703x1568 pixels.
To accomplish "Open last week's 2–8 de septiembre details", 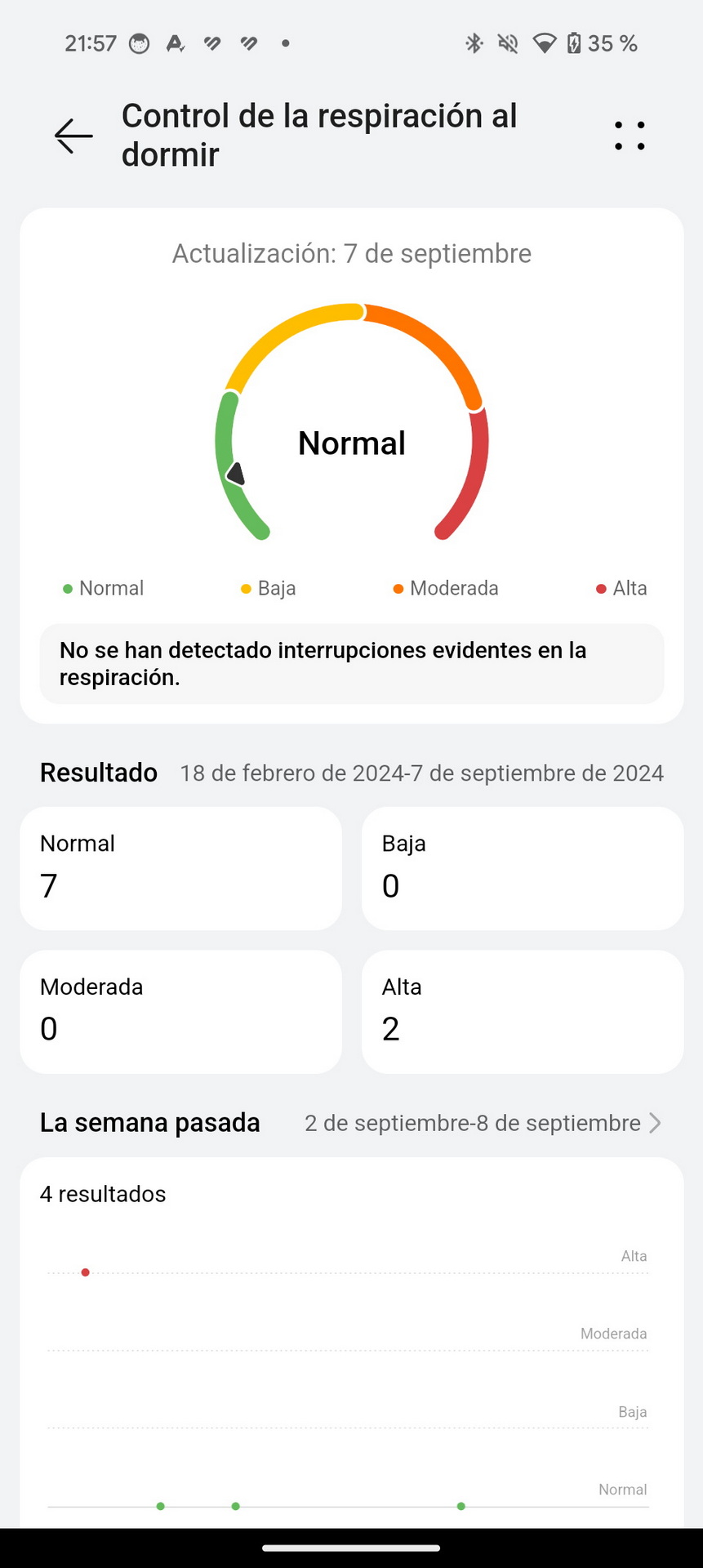I will point(482,1123).
